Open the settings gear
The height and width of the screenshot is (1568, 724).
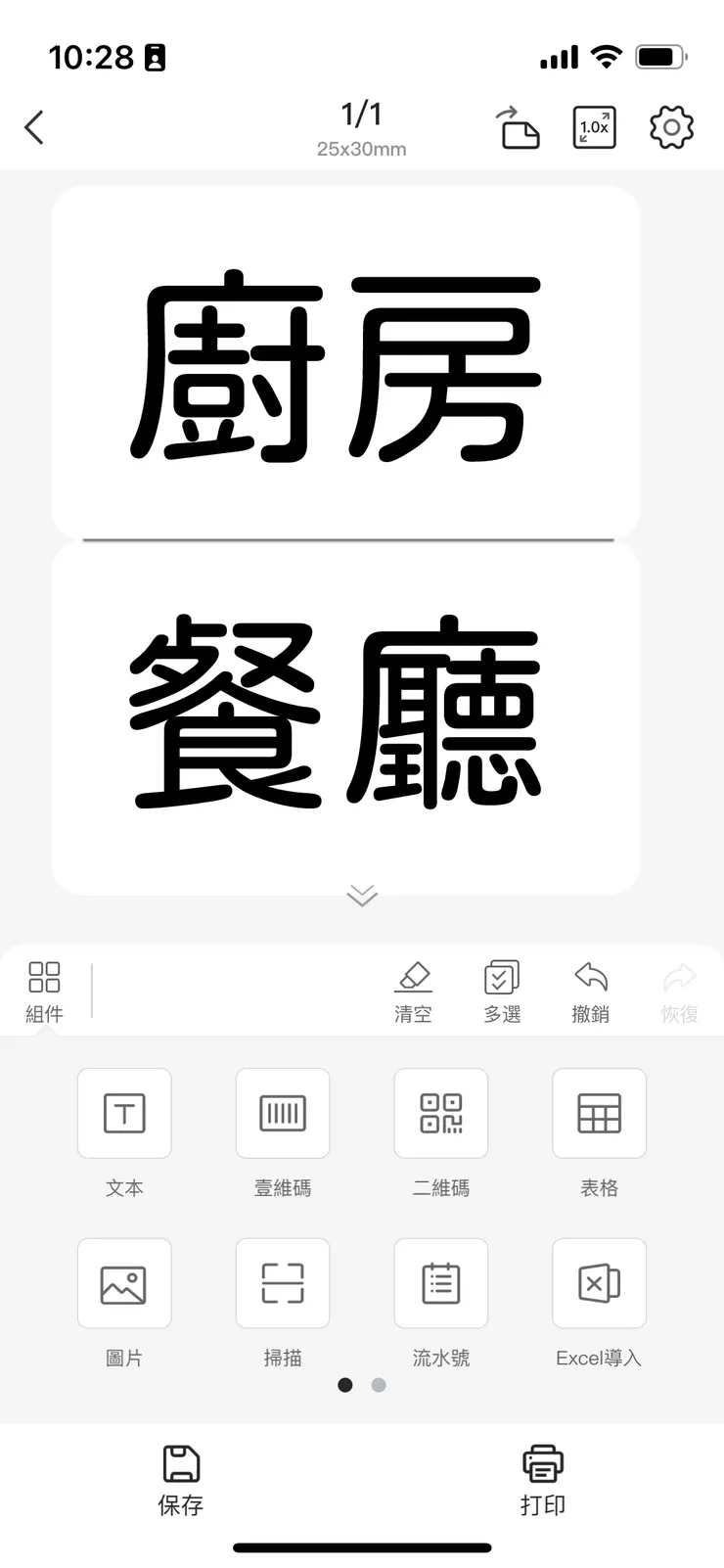[x=670, y=127]
